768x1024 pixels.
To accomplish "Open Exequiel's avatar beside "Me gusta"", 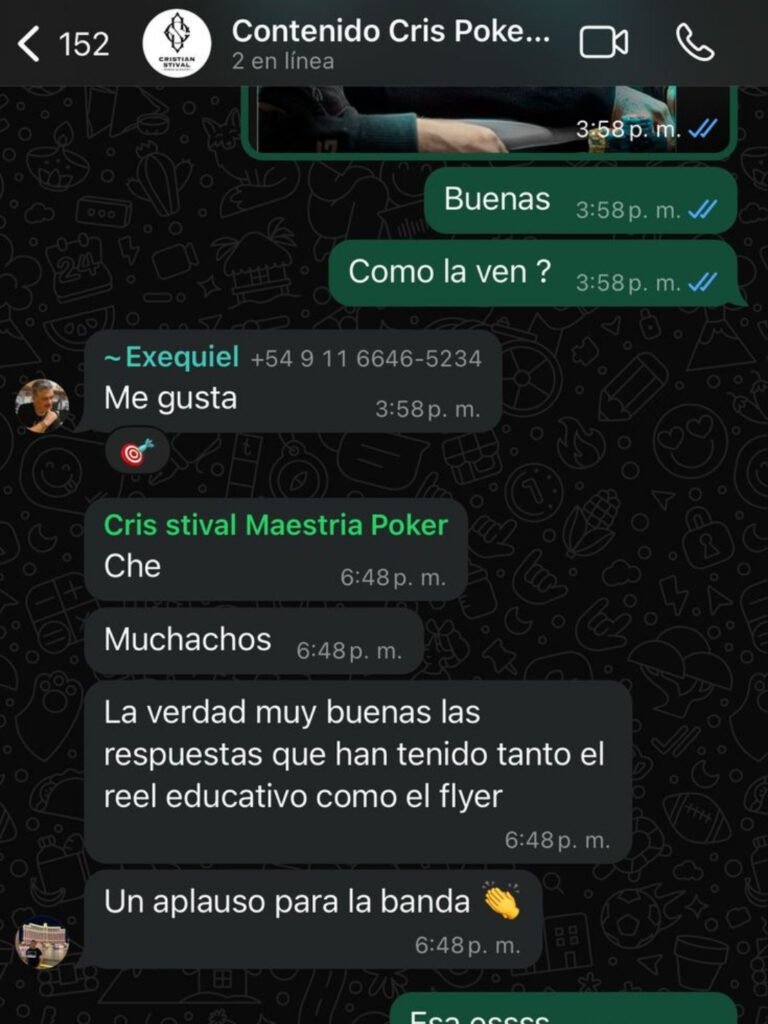I will tap(42, 406).
